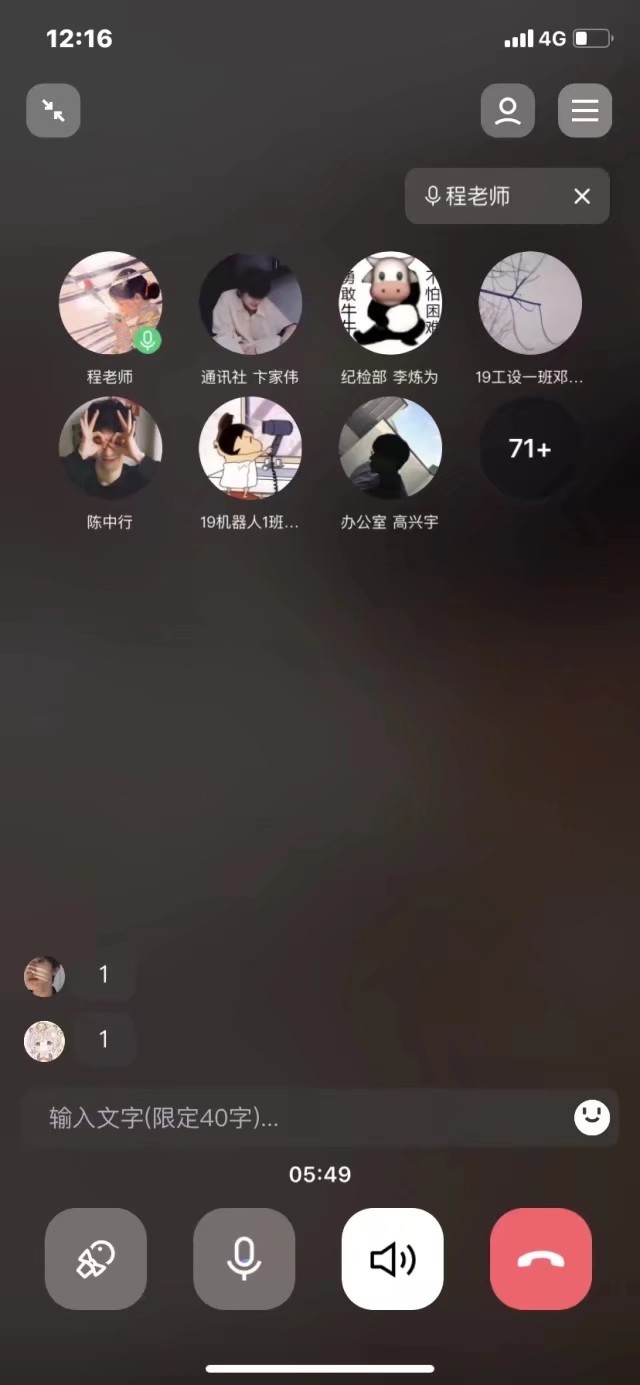This screenshot has height=1385, width=640.
Task: View 纪检部 李炼为's avatar
Action: [390, 303]
